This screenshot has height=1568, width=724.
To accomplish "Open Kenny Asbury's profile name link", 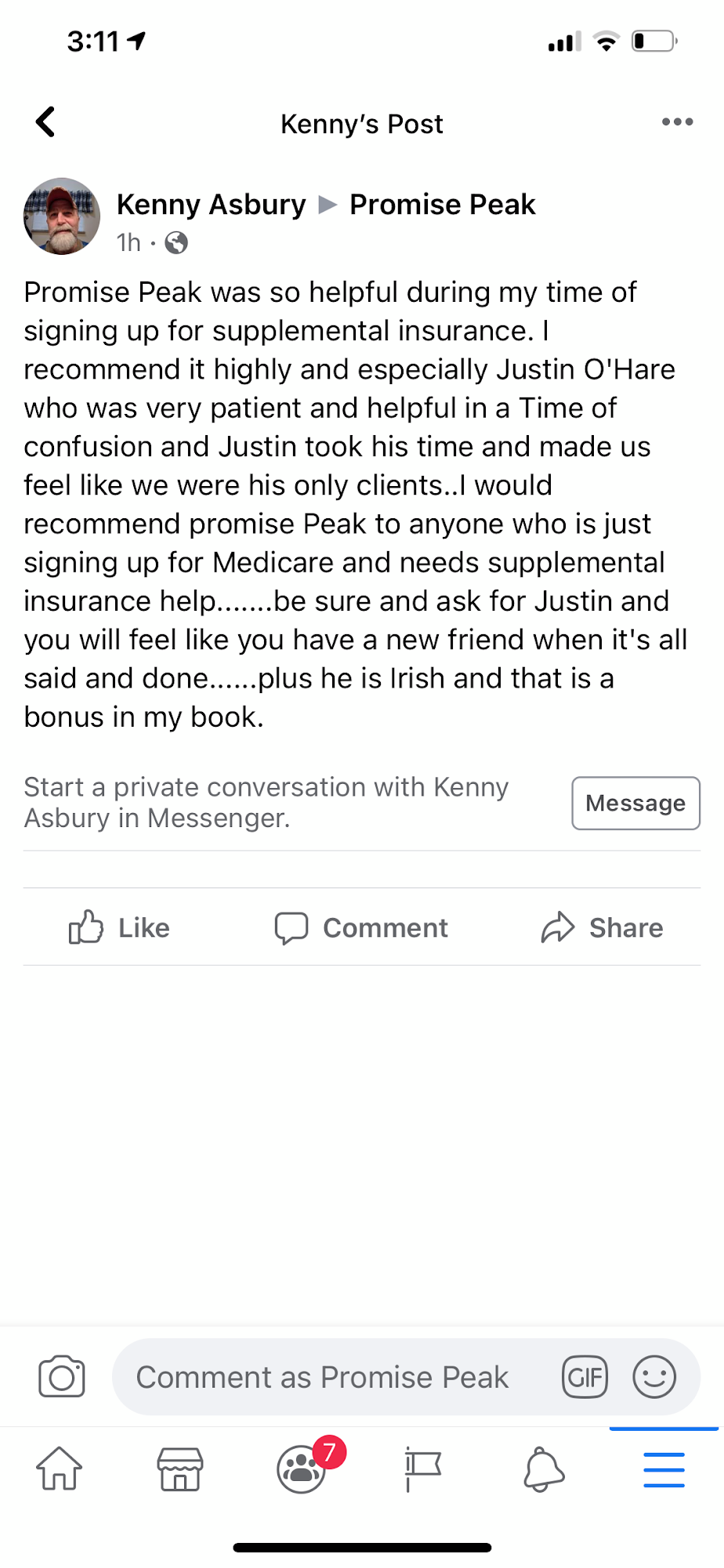I will pyautogui.click(x=211, y=204).
